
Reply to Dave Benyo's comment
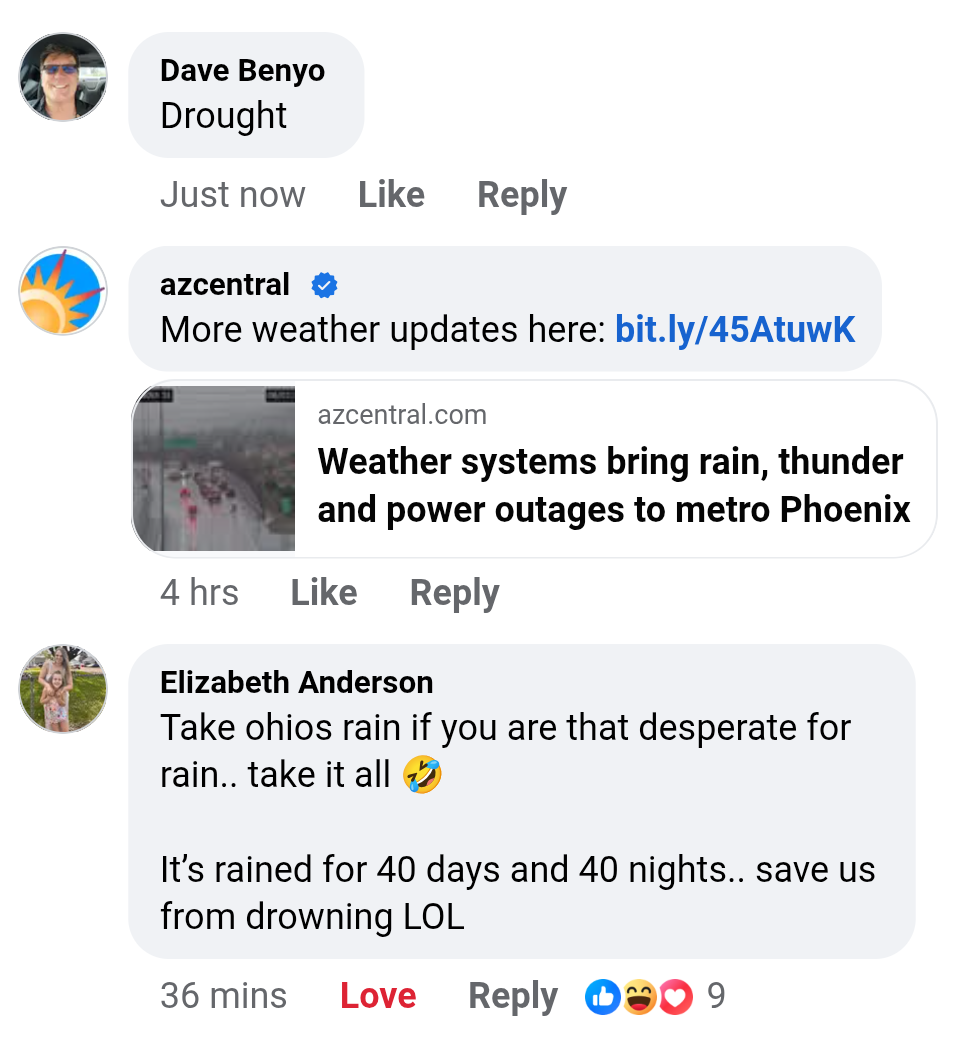coord(521,195)
